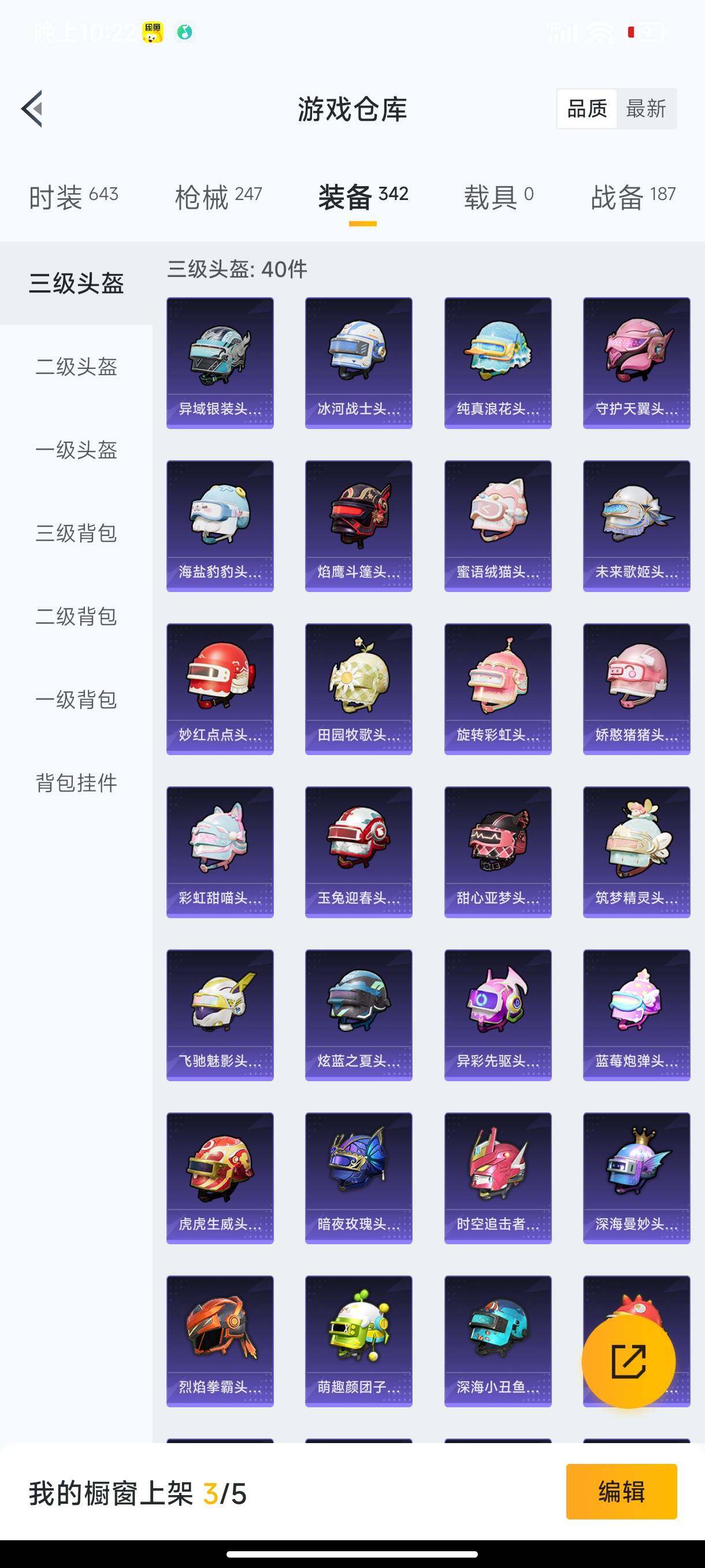Go back using the top-left arrow
This screenshot has height=1568, width=705.
32,109
